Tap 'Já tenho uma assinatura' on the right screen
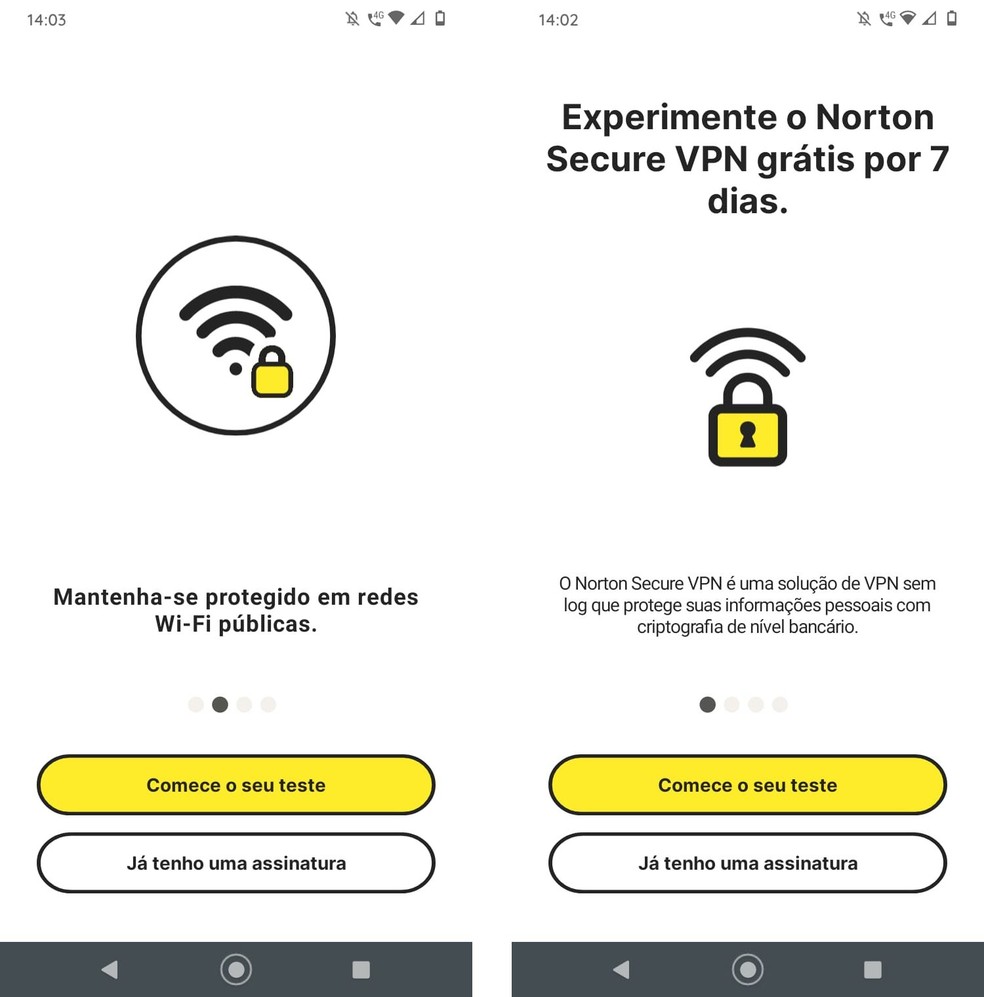984x997 pixels. coord(747,863)
